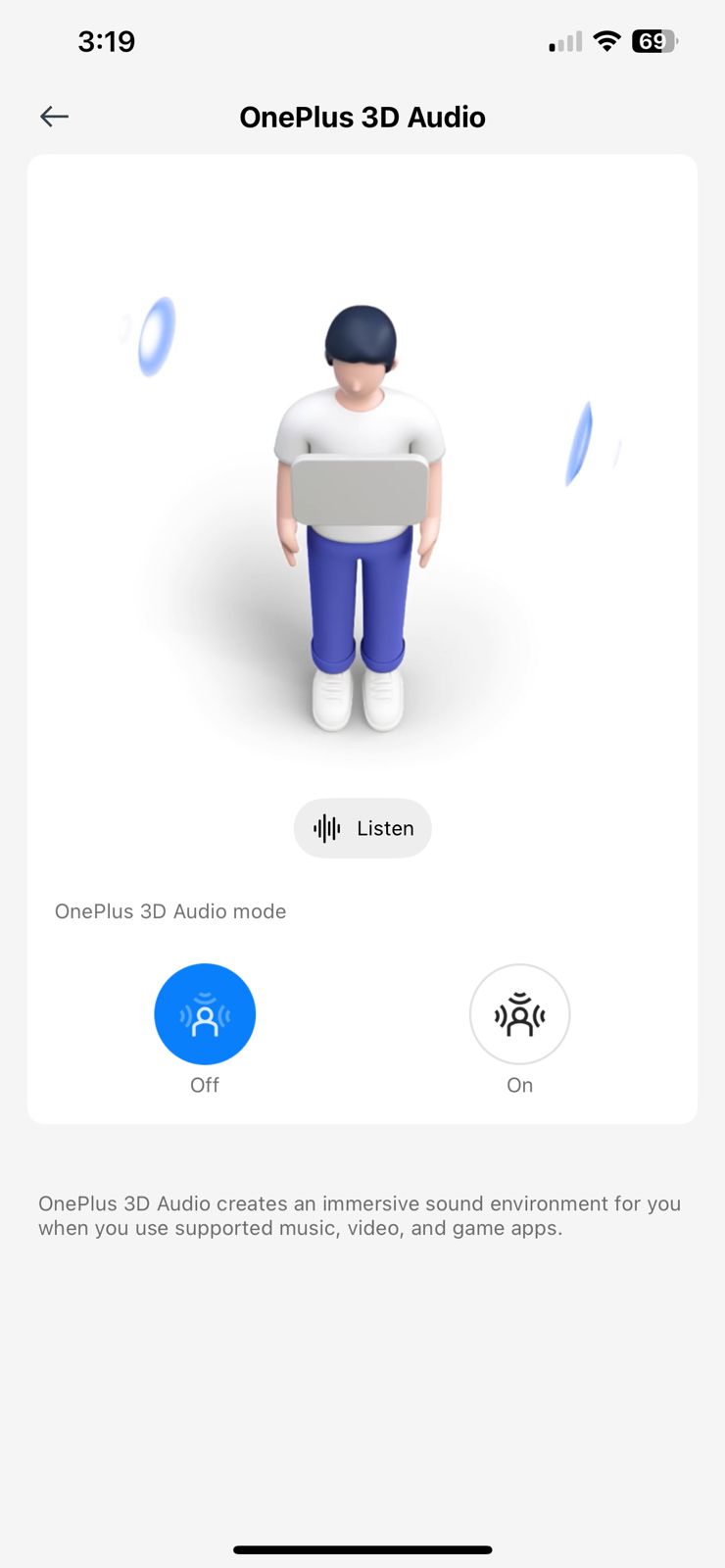Screen dimensions: 725x1568
Task: Select the Off 3D Audio mode
Action: click(x=205, y=1014)
